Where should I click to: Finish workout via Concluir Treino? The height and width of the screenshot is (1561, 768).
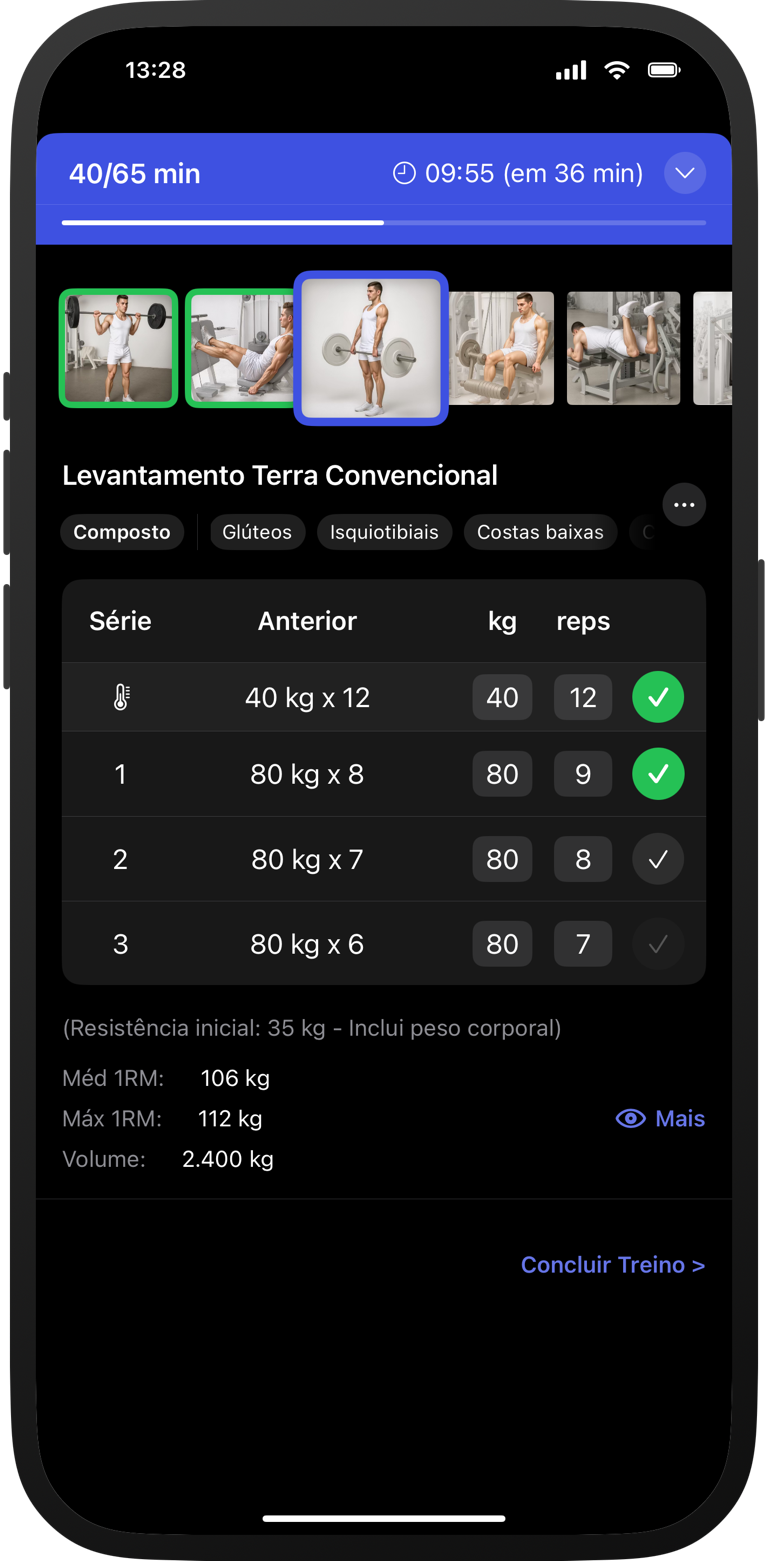tap(613, 1265)
